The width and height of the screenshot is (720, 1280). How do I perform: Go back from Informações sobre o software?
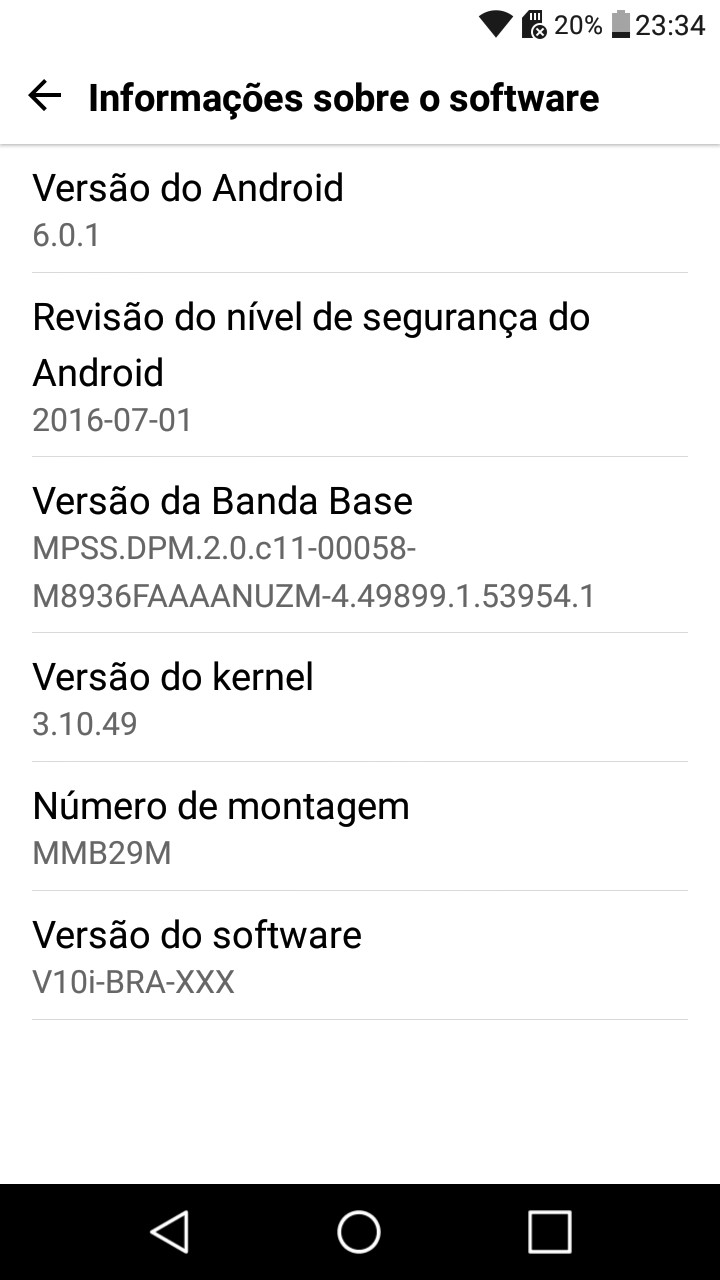45,97
